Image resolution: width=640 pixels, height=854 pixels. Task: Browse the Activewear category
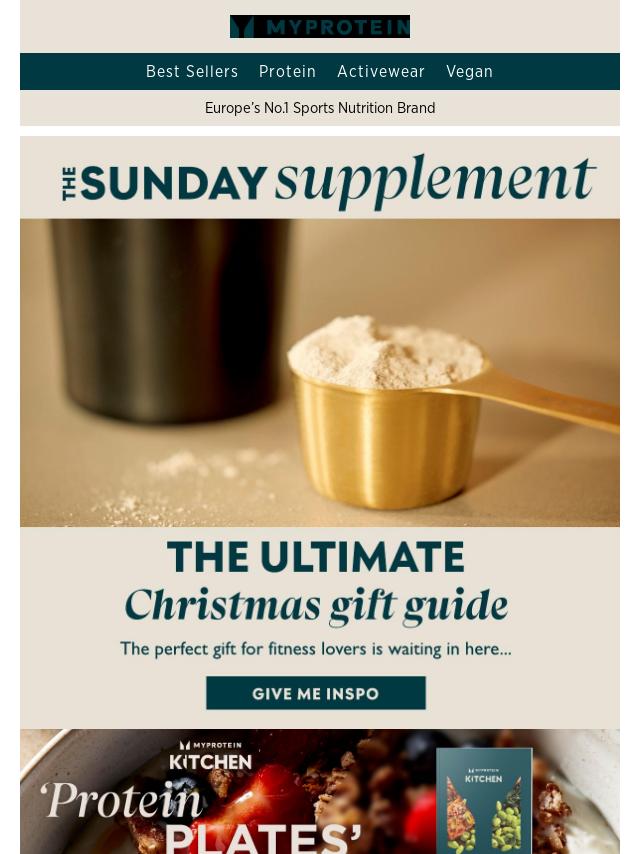point(381,72)
